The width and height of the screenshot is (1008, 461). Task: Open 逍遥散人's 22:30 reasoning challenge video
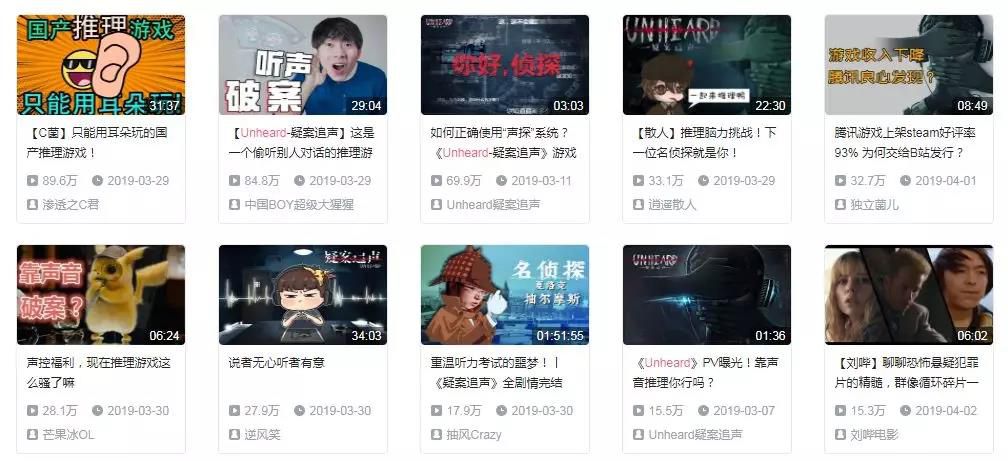706,65
